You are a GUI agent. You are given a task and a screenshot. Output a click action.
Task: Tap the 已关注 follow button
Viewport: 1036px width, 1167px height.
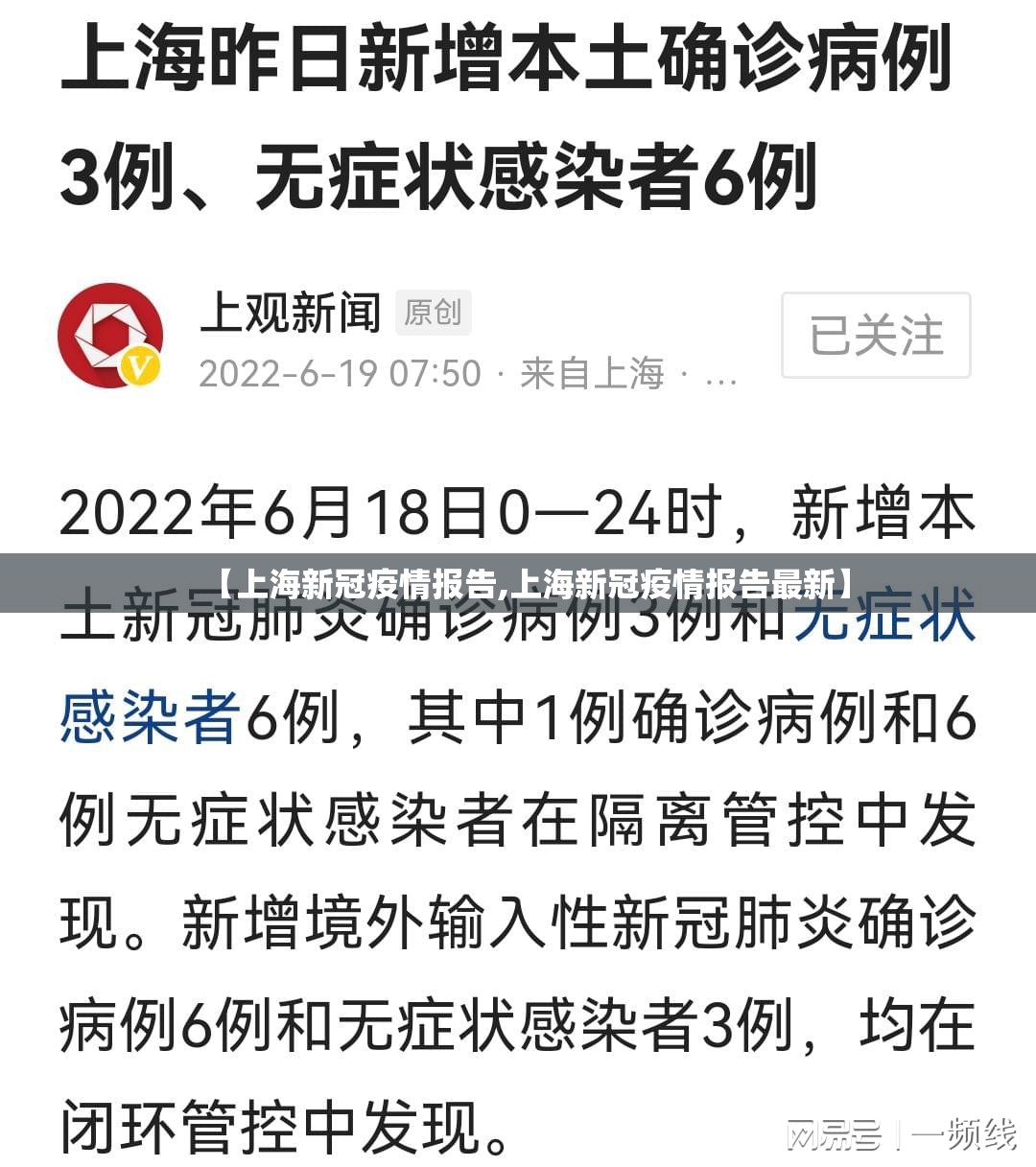[876, 336]
